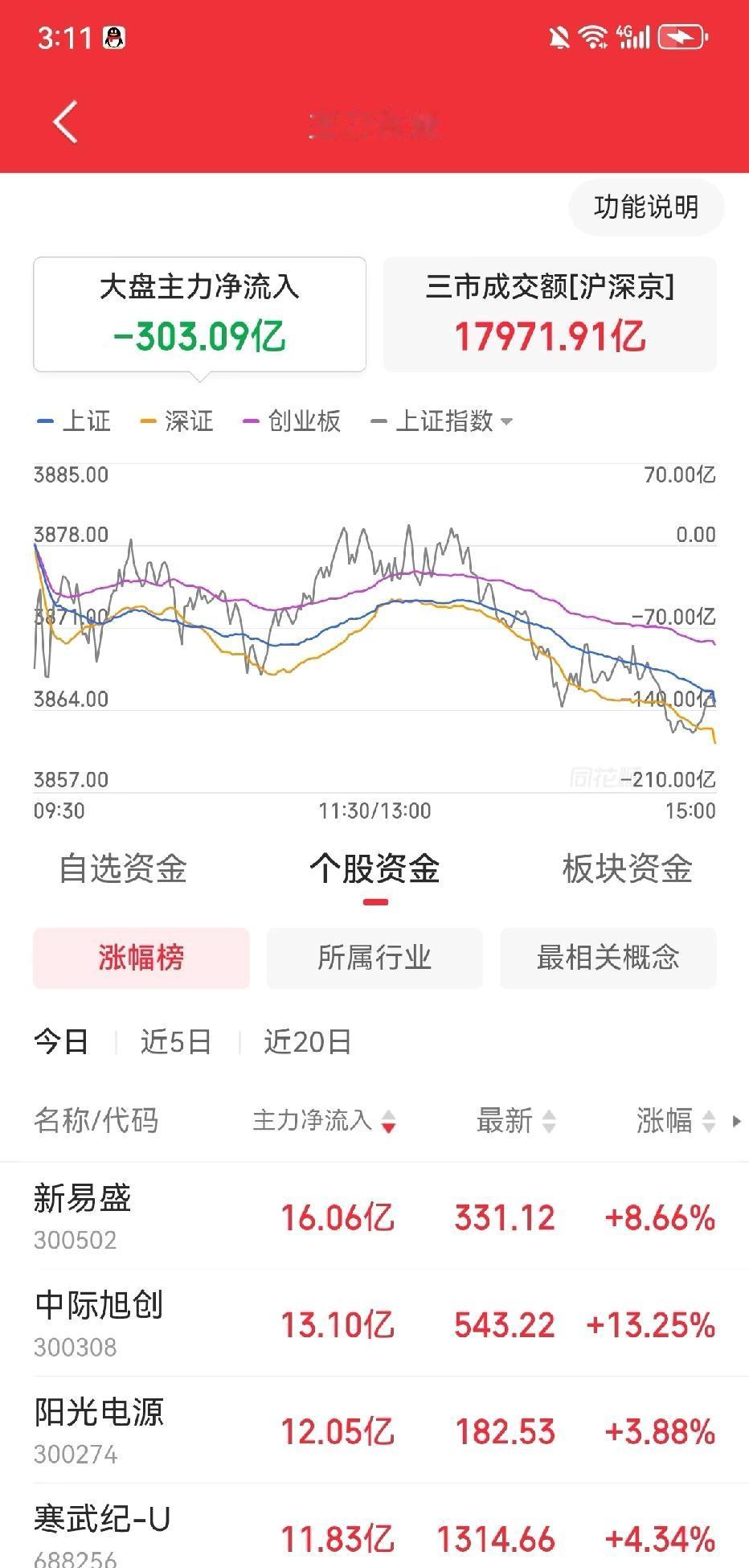Tap the sort arrows next to 涨幅 column
This screenshot has height=1568, width=749.
707,1120
